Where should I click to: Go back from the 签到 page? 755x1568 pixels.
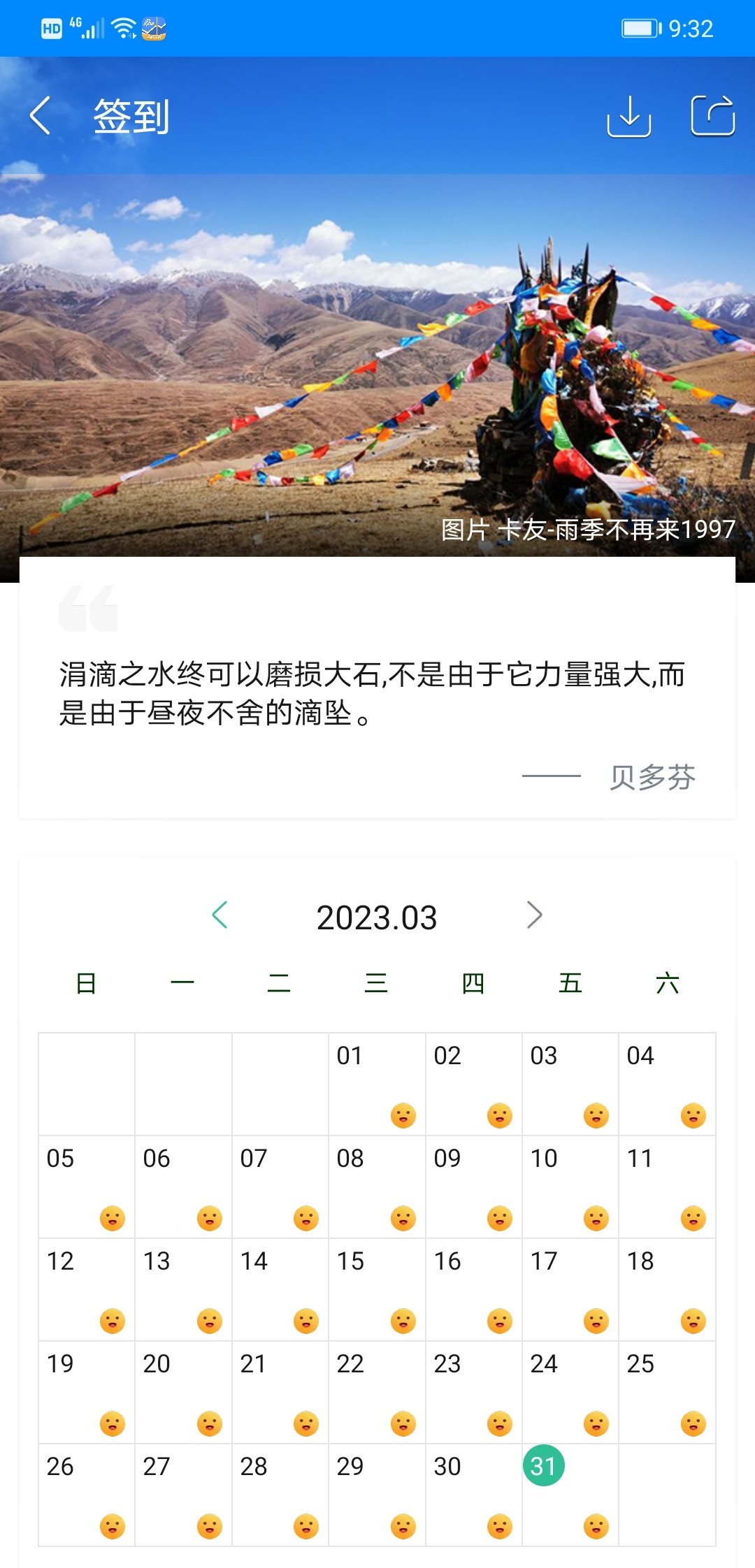click(x=41, y=116)
